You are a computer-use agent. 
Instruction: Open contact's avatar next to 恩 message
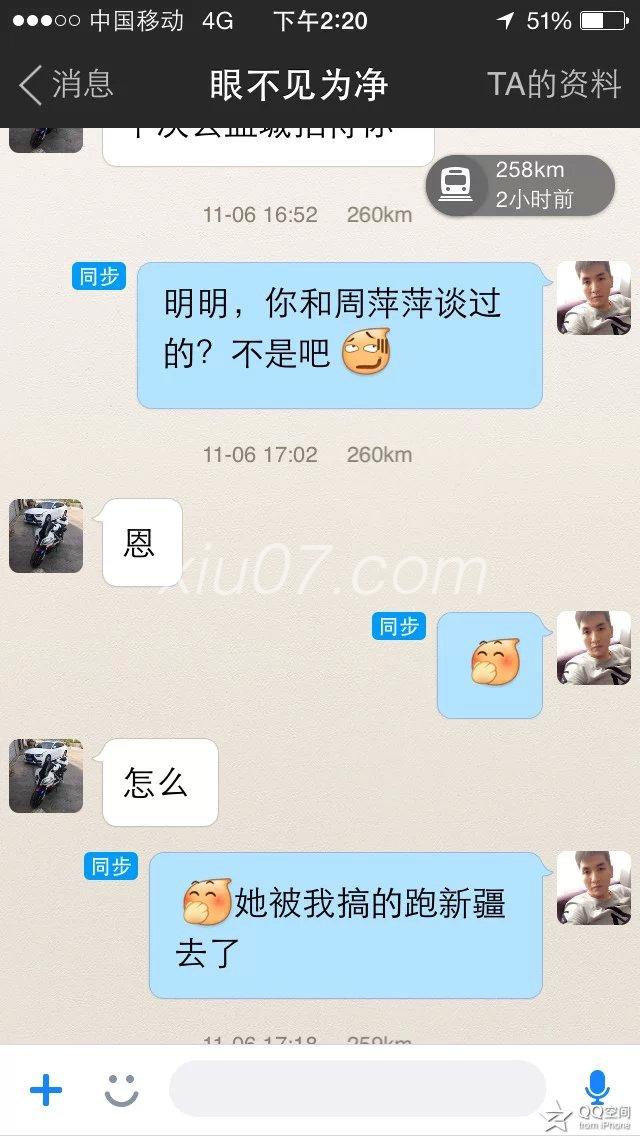[x=46, y=536]
